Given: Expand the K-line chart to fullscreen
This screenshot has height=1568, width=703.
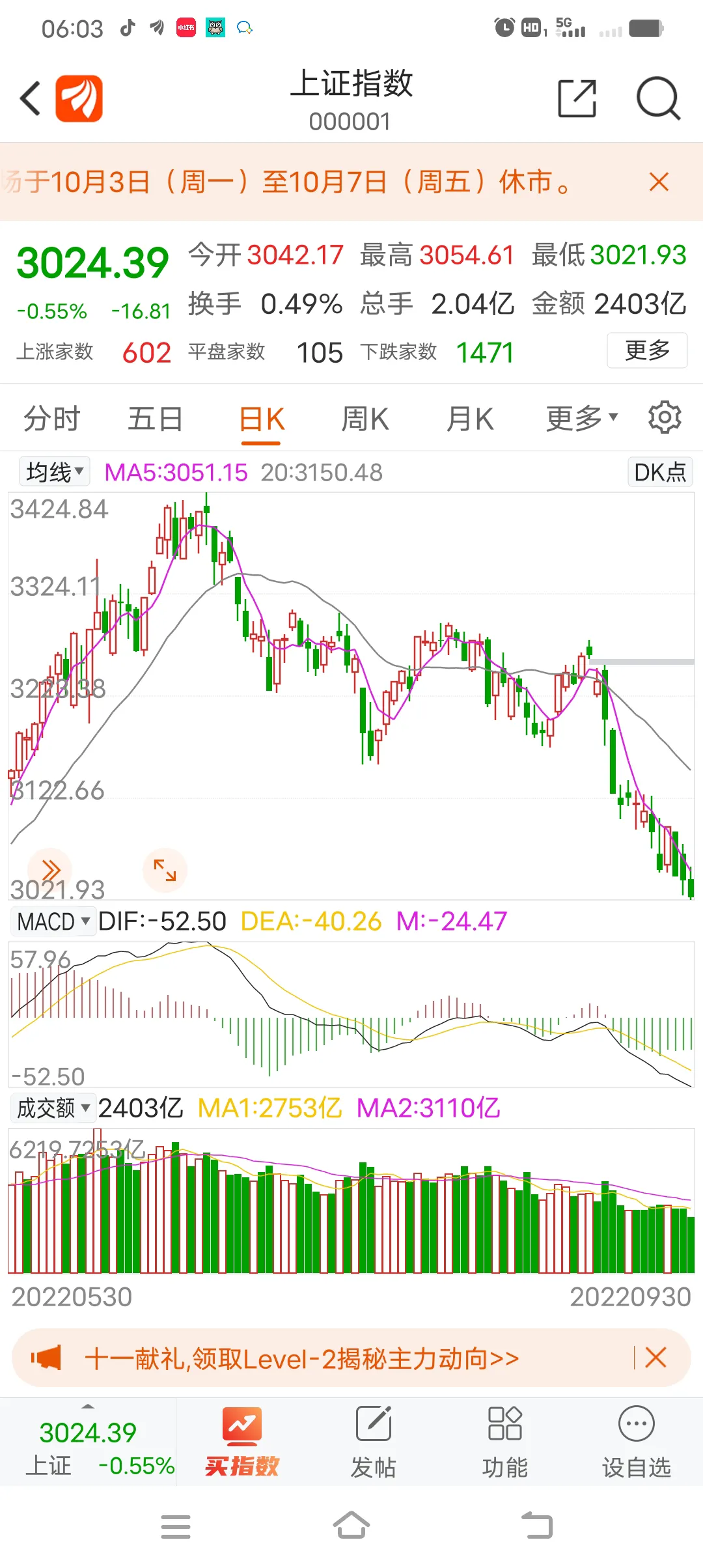Looking at the screenshot, I should pyautogui.click(x=165, y=870).
